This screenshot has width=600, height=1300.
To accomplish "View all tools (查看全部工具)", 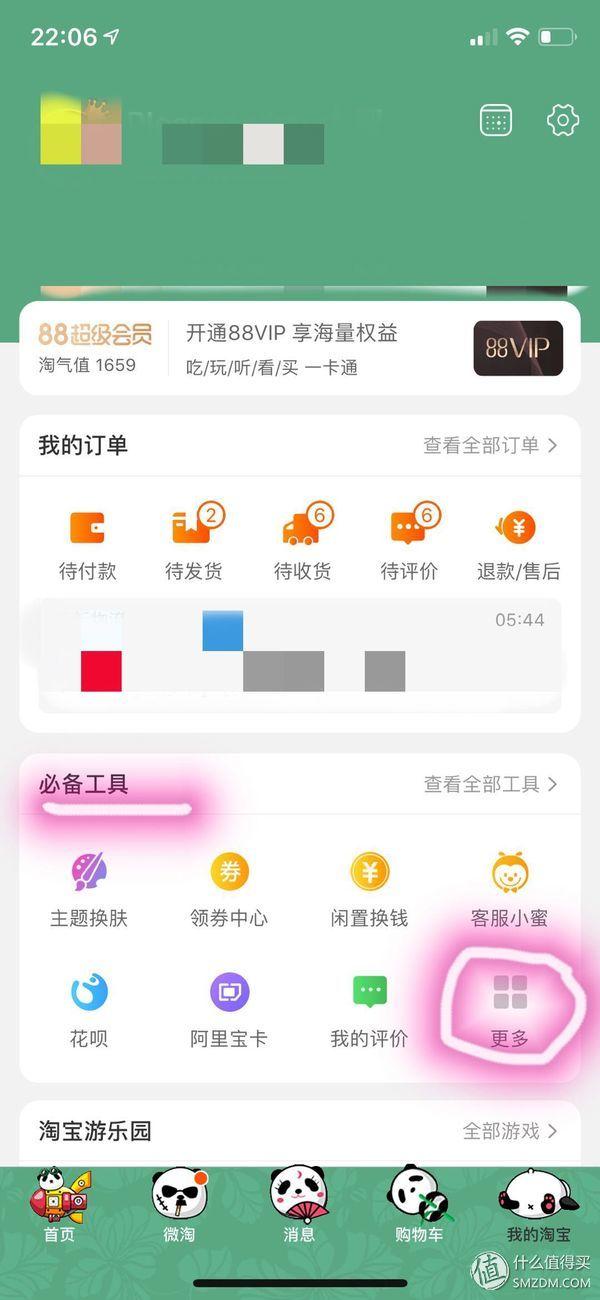I will (490, 784).
